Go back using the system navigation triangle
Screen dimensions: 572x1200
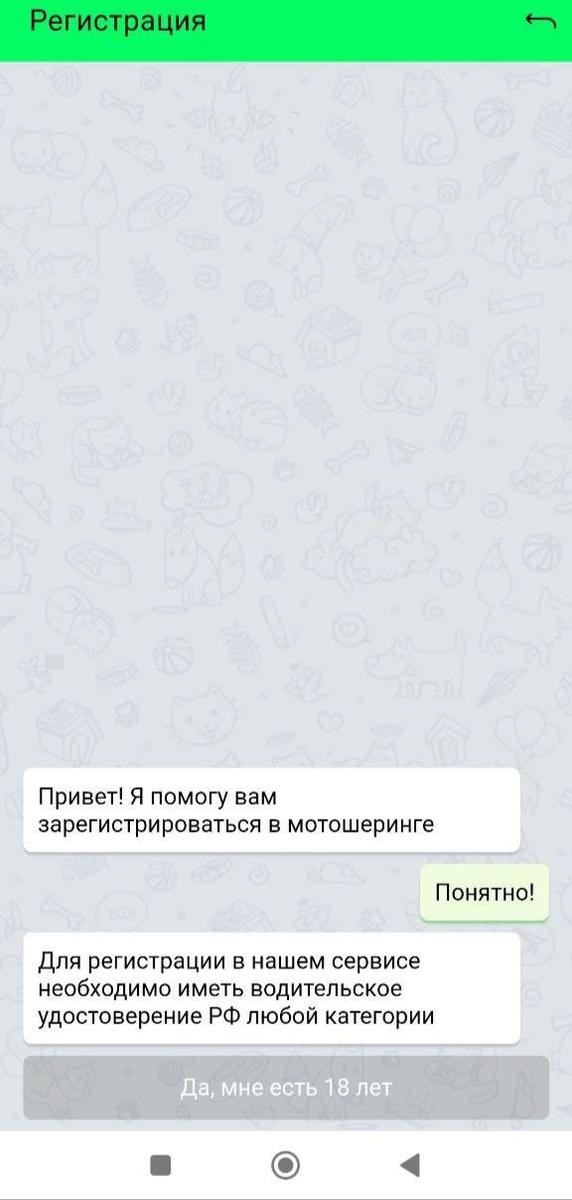coord(409,1165)
